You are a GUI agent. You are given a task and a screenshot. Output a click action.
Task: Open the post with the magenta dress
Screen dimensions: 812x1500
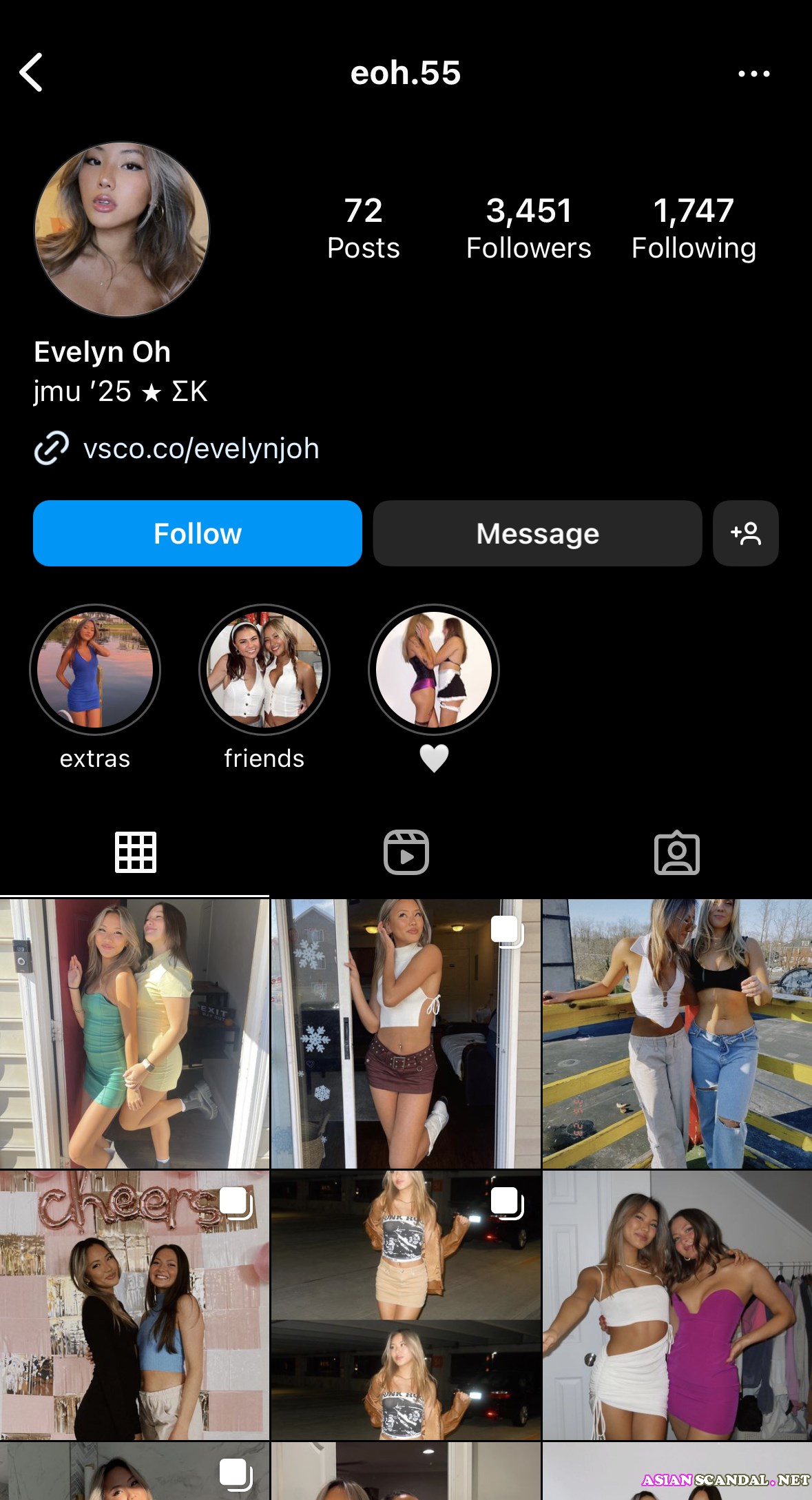(677, 1305)
